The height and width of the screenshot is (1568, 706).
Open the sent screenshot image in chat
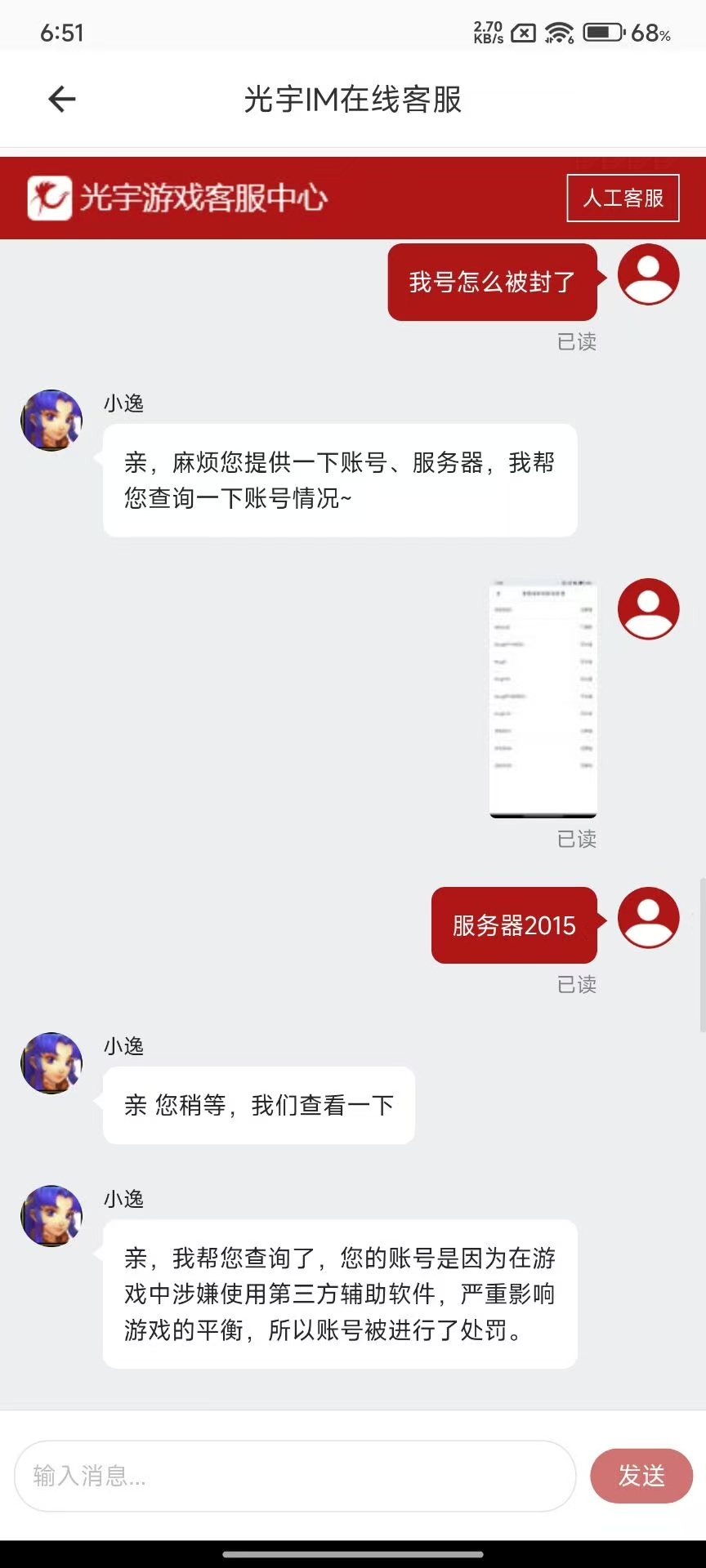(543, 699)
